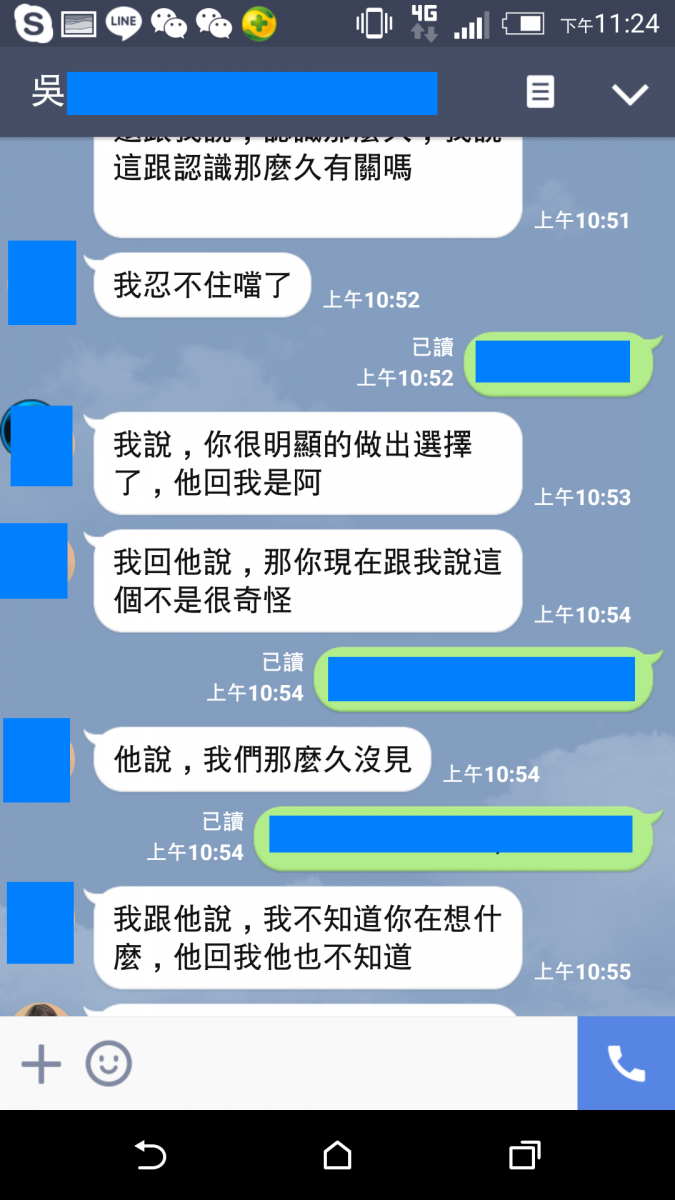The height and width of the screenshot is (1200, 675).
Task: Open the recent apps view
Action: (524, 1156)
